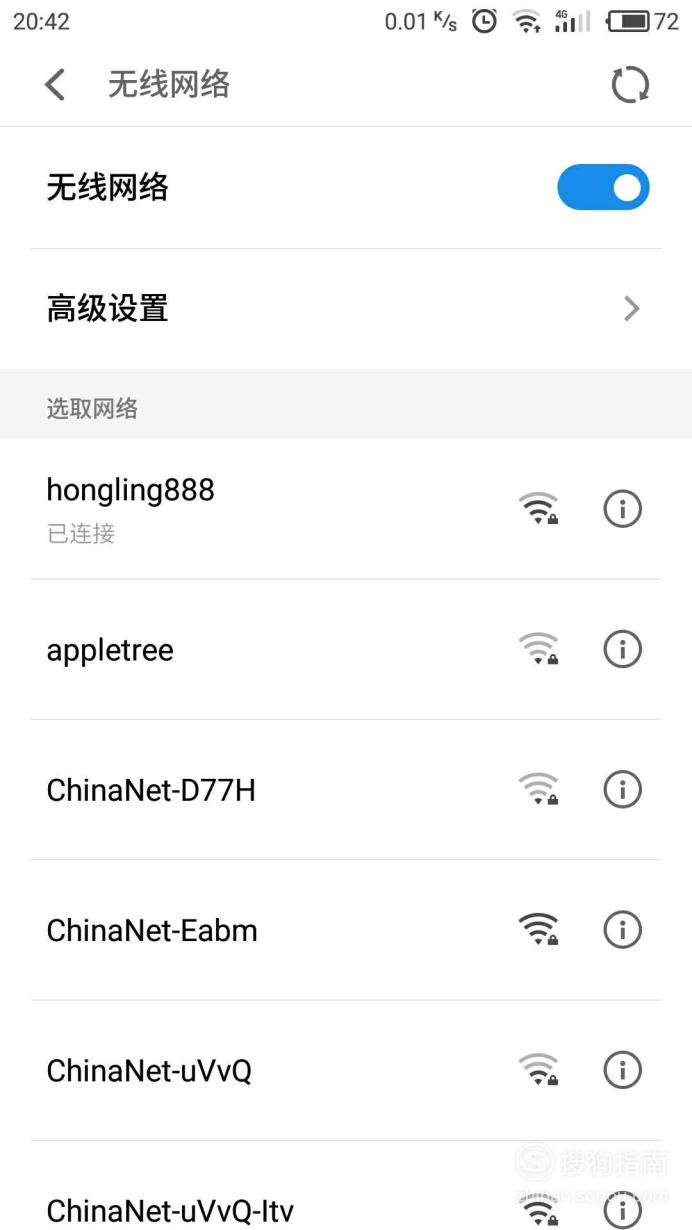This screenshot has height=1230, width=692.
Task: View details for appletree via info icon
Action: pyautogui.click(x=622, y=650)
